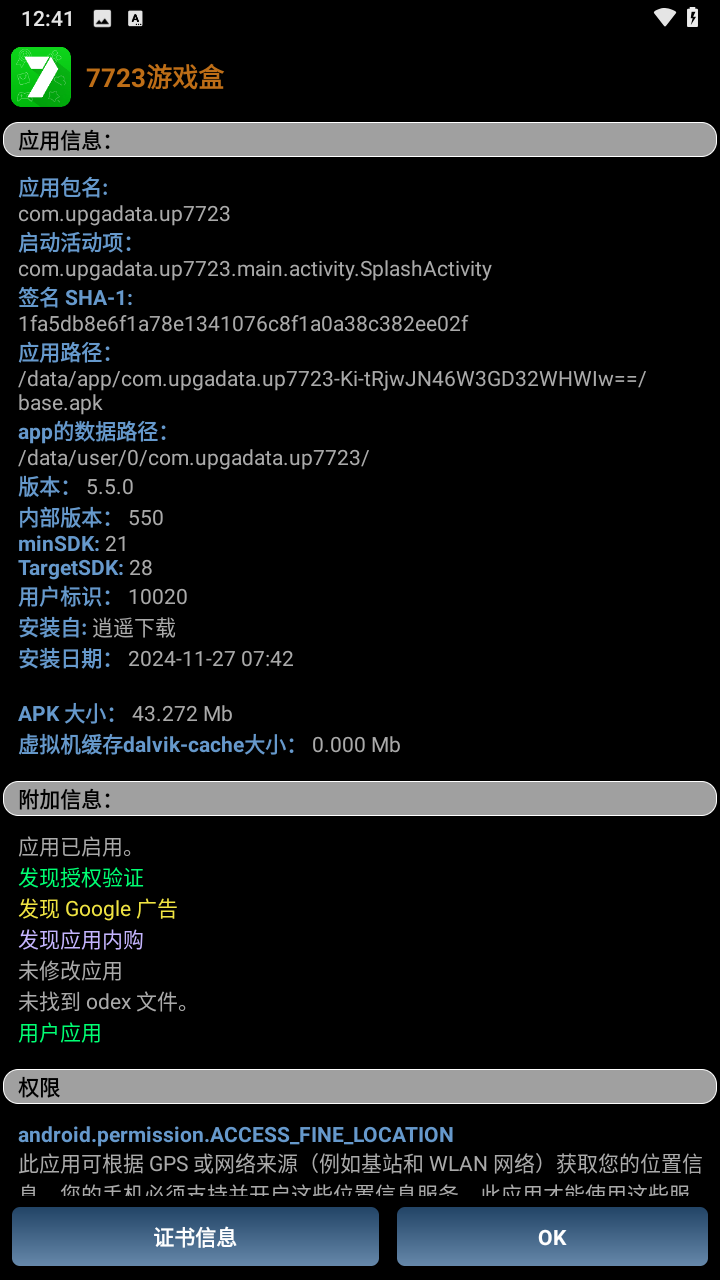
Task: Select the 发现授权验证 entry
Action: (x=79, y=877)
